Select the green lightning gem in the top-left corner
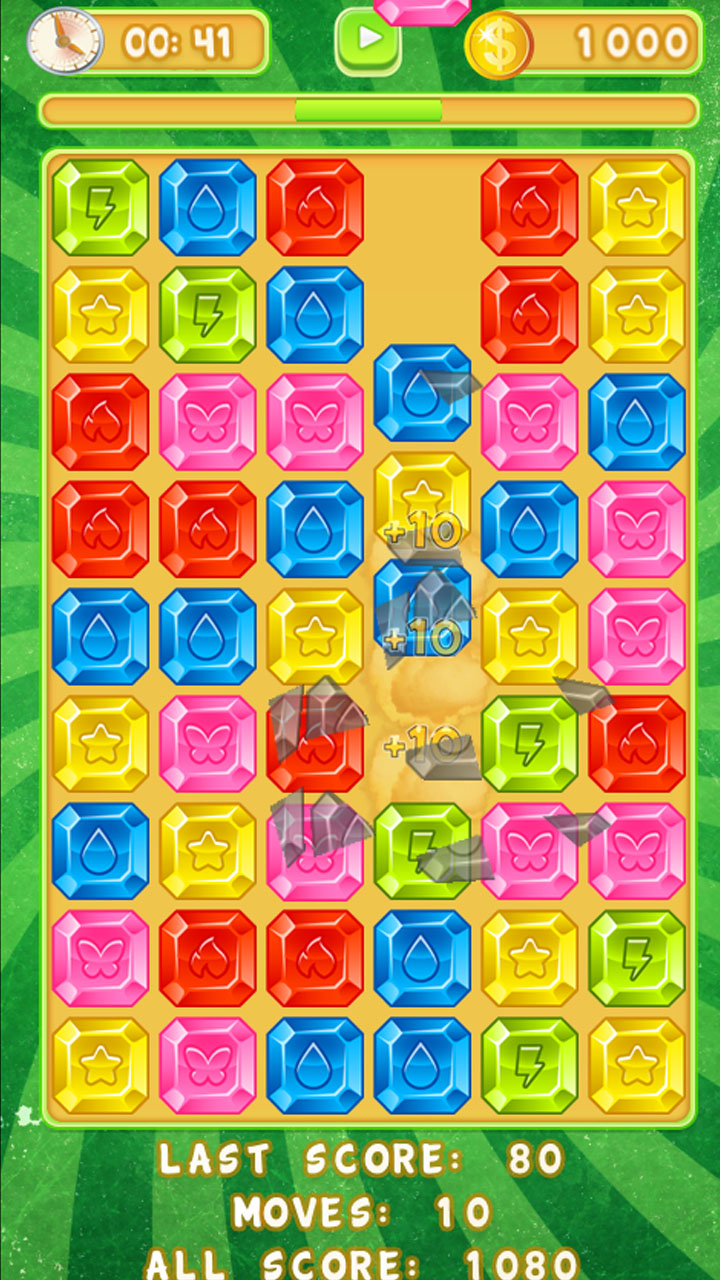The width and height of the screenshot is (720, 1280). coord(100,207)
